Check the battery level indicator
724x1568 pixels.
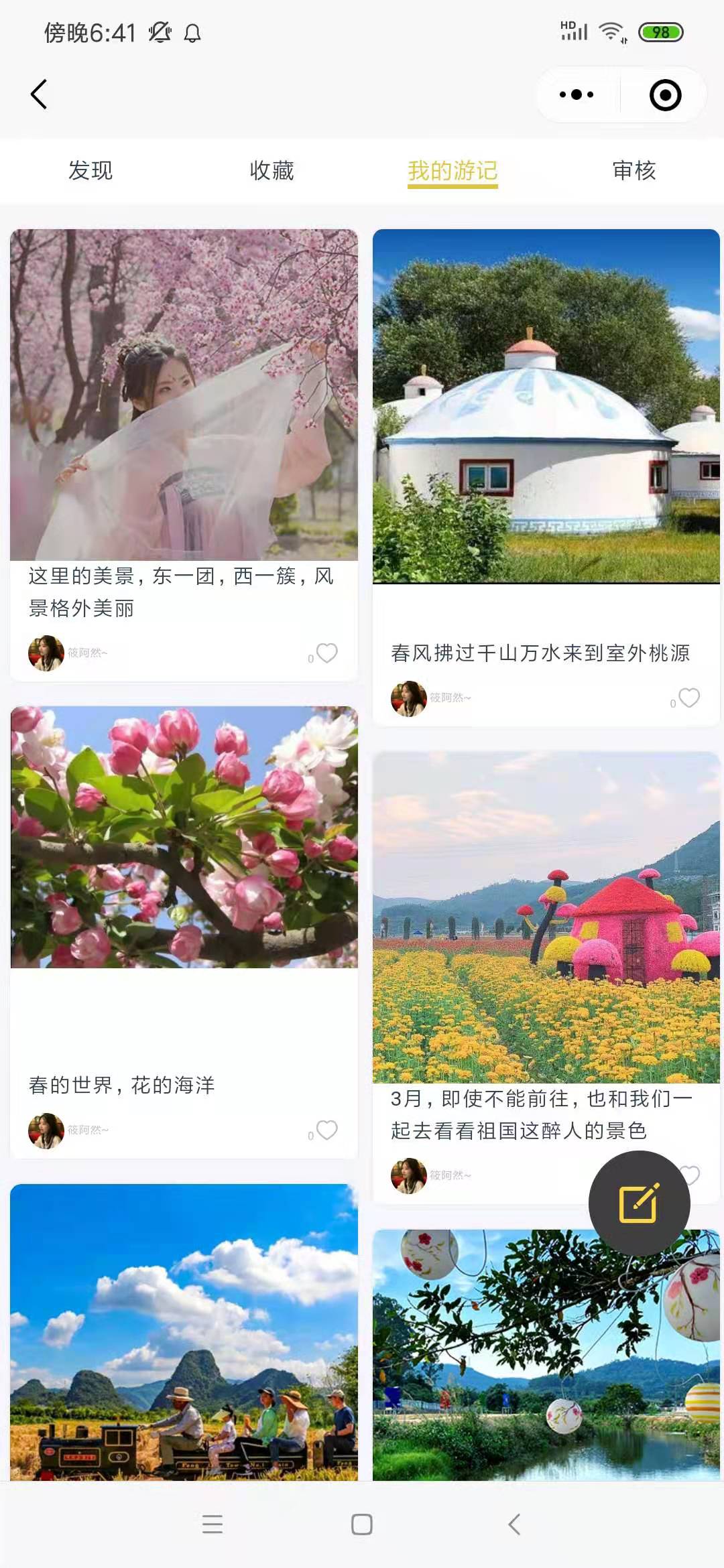(x=661, y=31)
